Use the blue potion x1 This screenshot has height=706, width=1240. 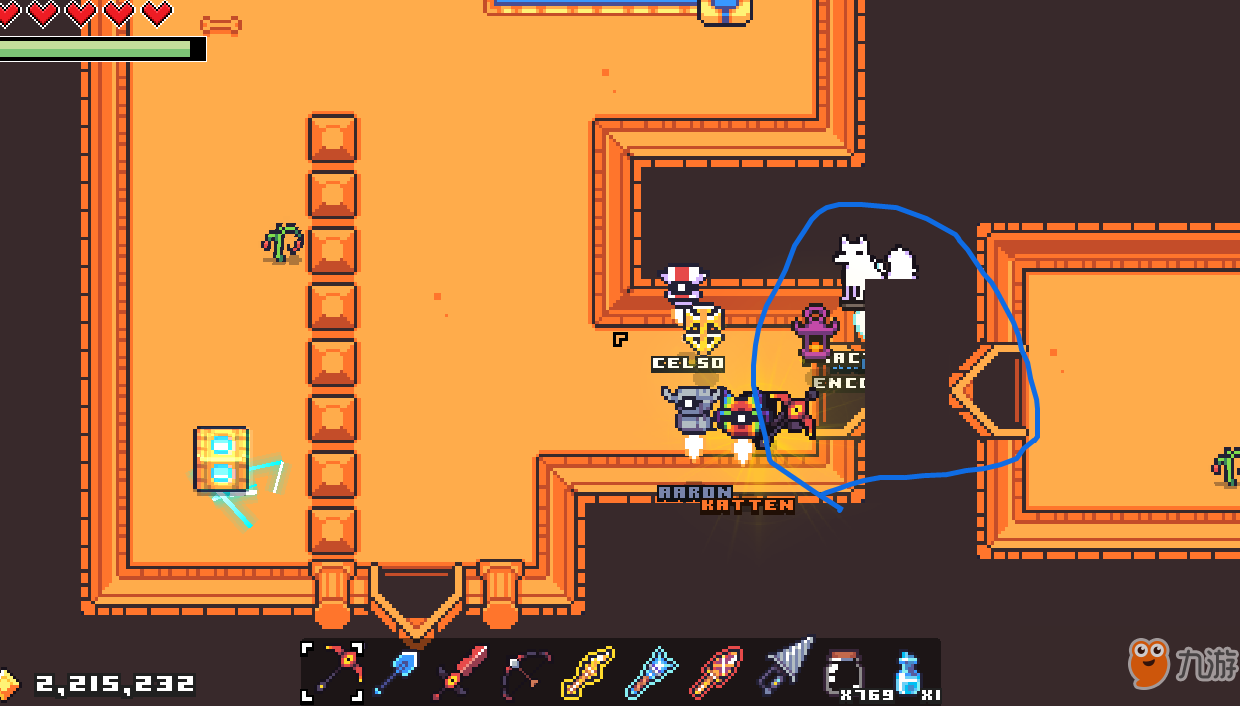coord(907,672)
